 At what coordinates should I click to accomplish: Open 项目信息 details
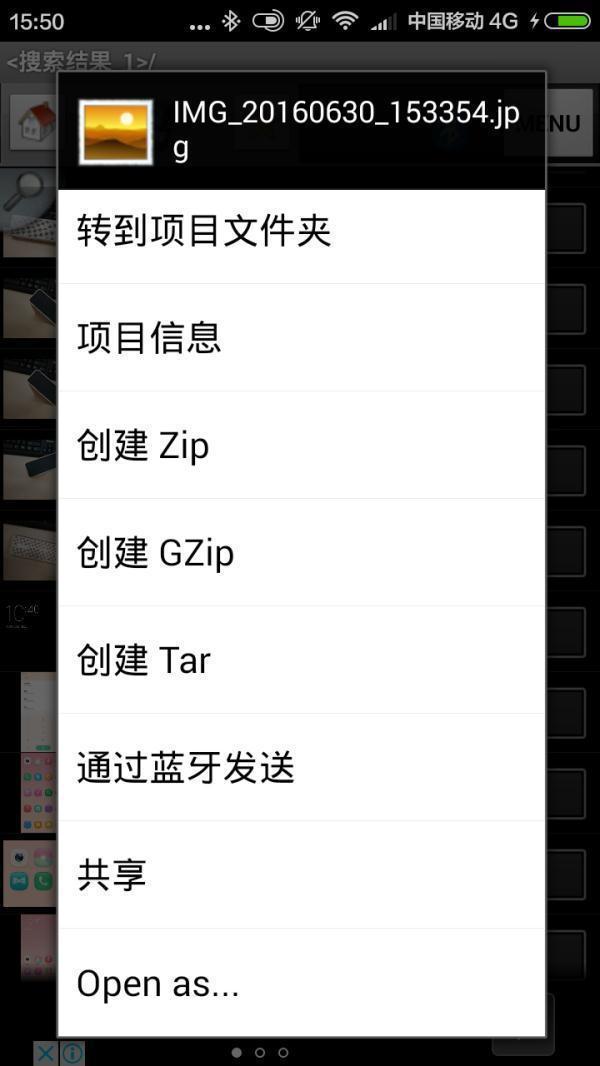[x=300, y=338]
